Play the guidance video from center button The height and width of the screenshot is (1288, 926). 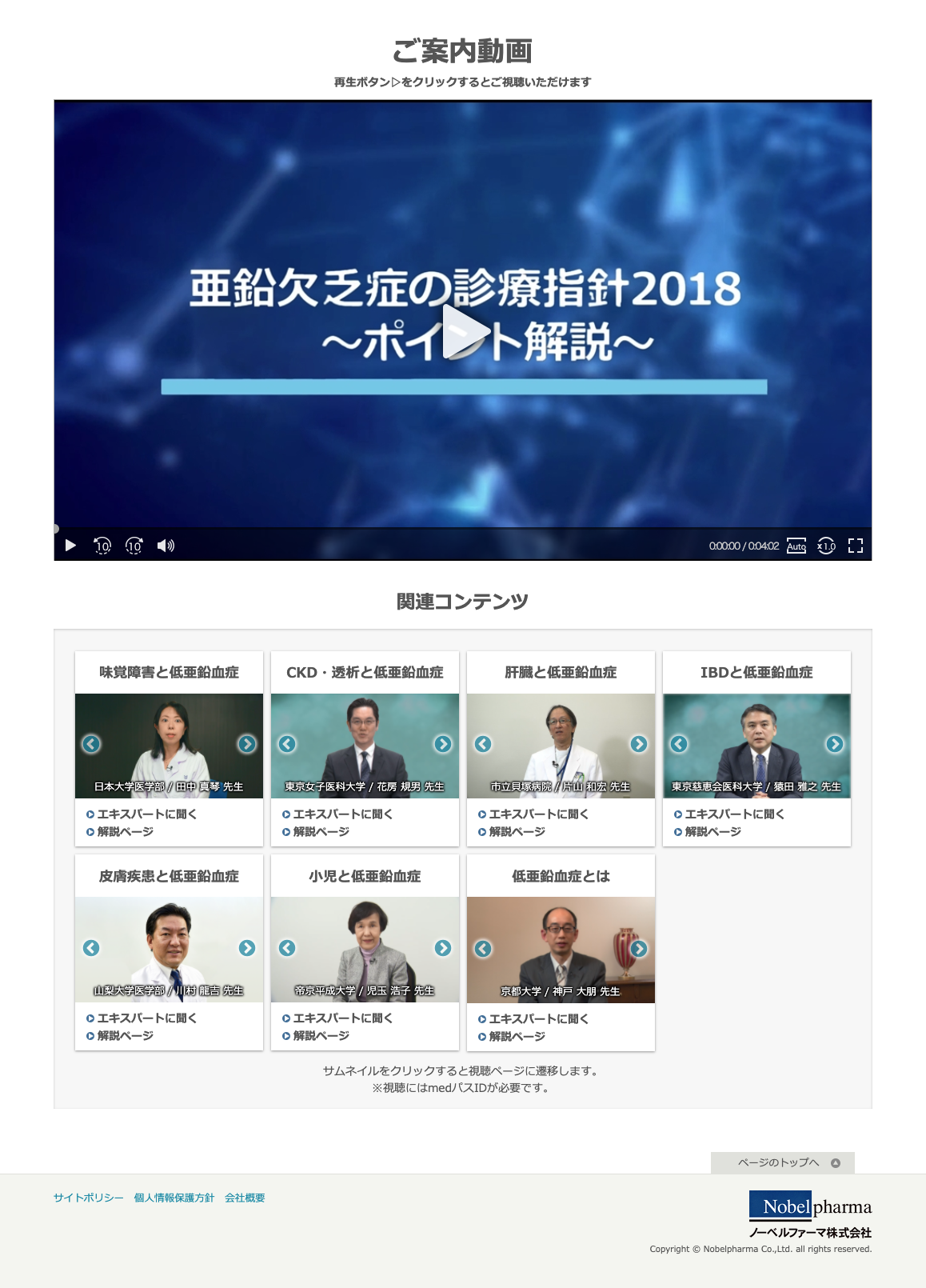pyautogui.click(x=465, y=331)
